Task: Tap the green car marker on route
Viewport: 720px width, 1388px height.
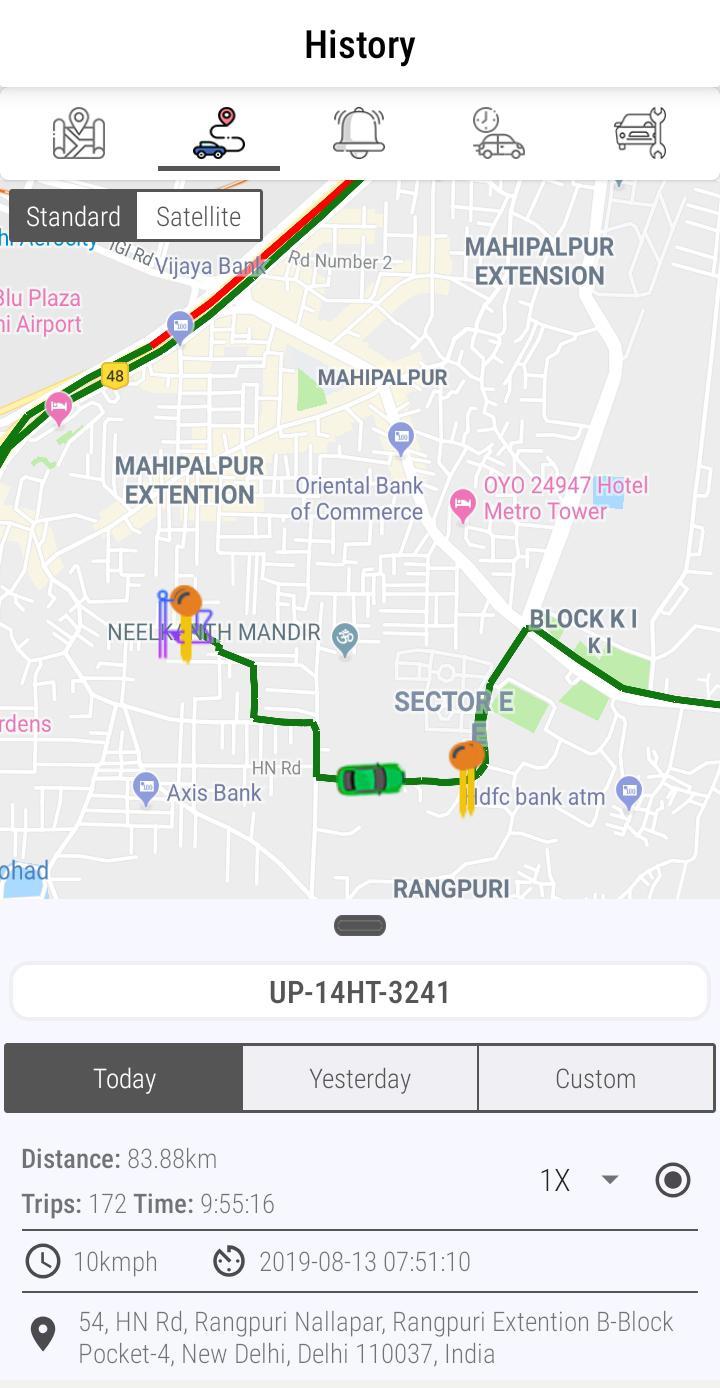Action: [x=370, y=779]
